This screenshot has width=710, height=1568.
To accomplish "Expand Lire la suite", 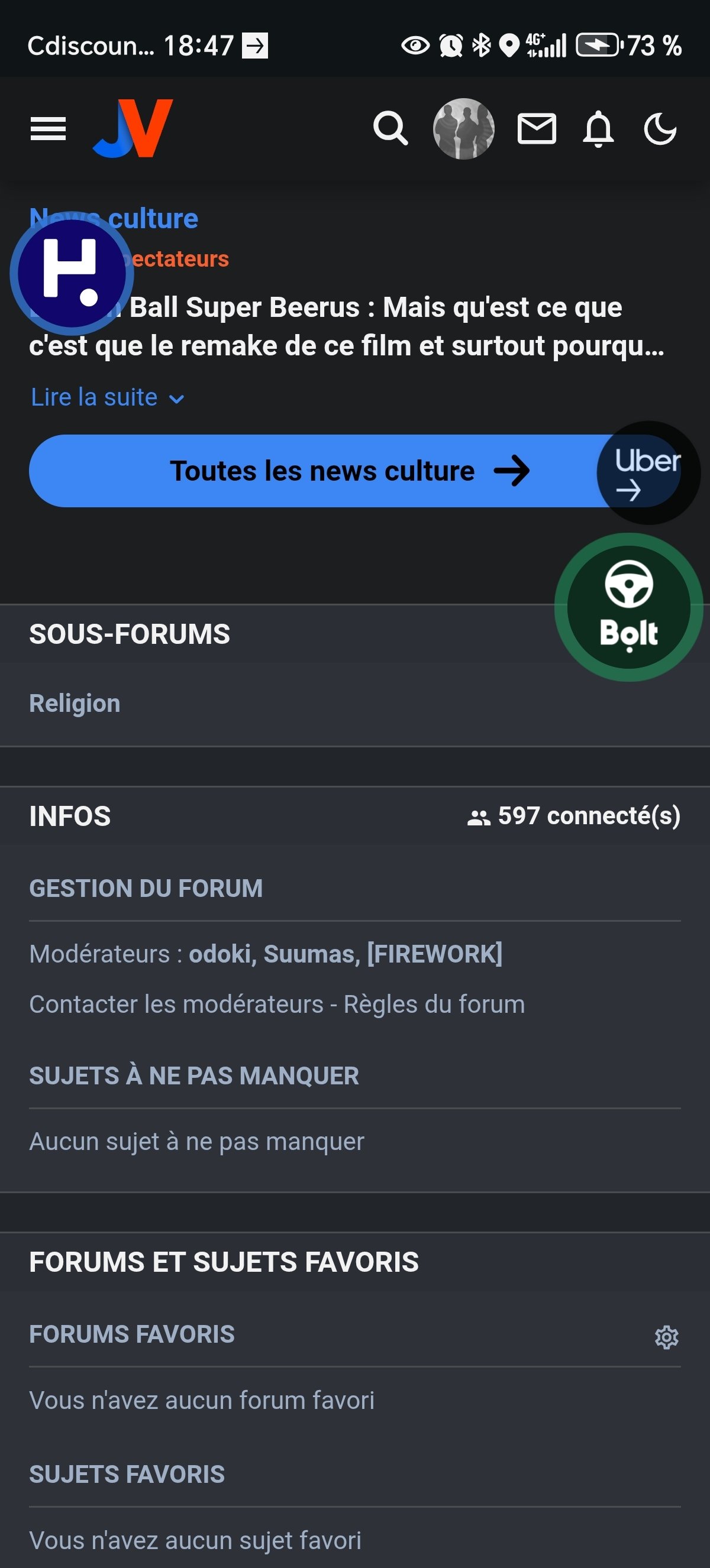I will (107, 397).
